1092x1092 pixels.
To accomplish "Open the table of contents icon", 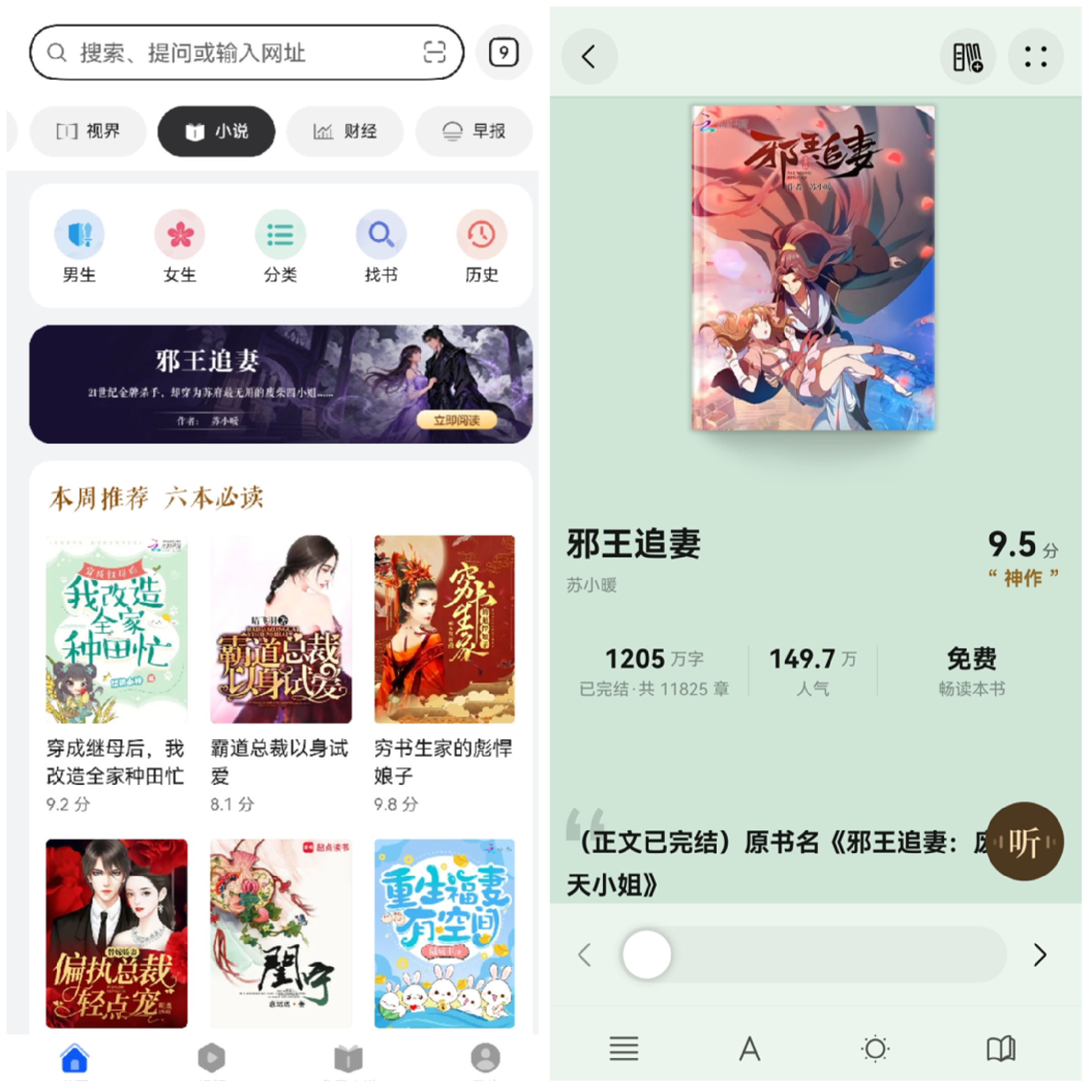I will click(x=624, y=1049).
